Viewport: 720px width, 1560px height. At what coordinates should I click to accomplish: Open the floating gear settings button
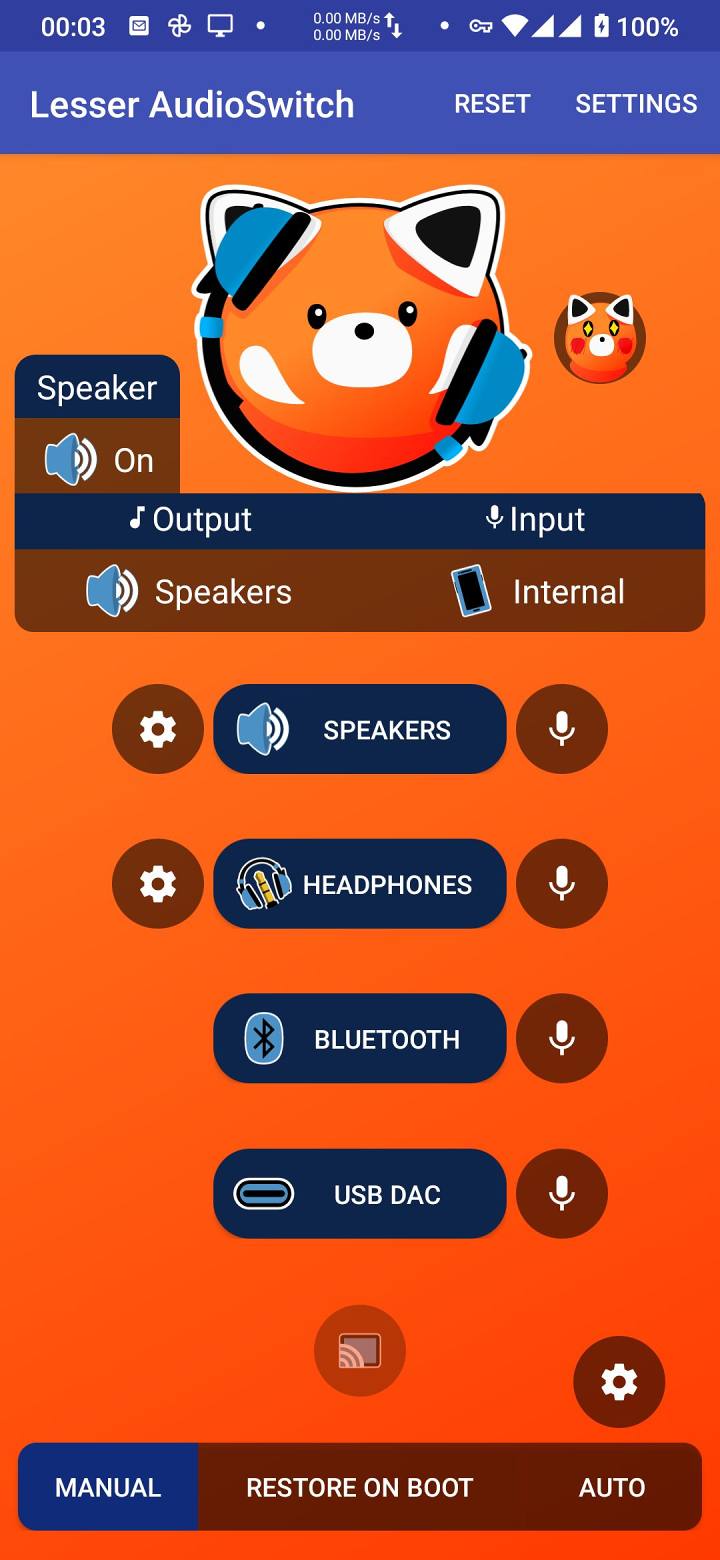point(619,1382)
